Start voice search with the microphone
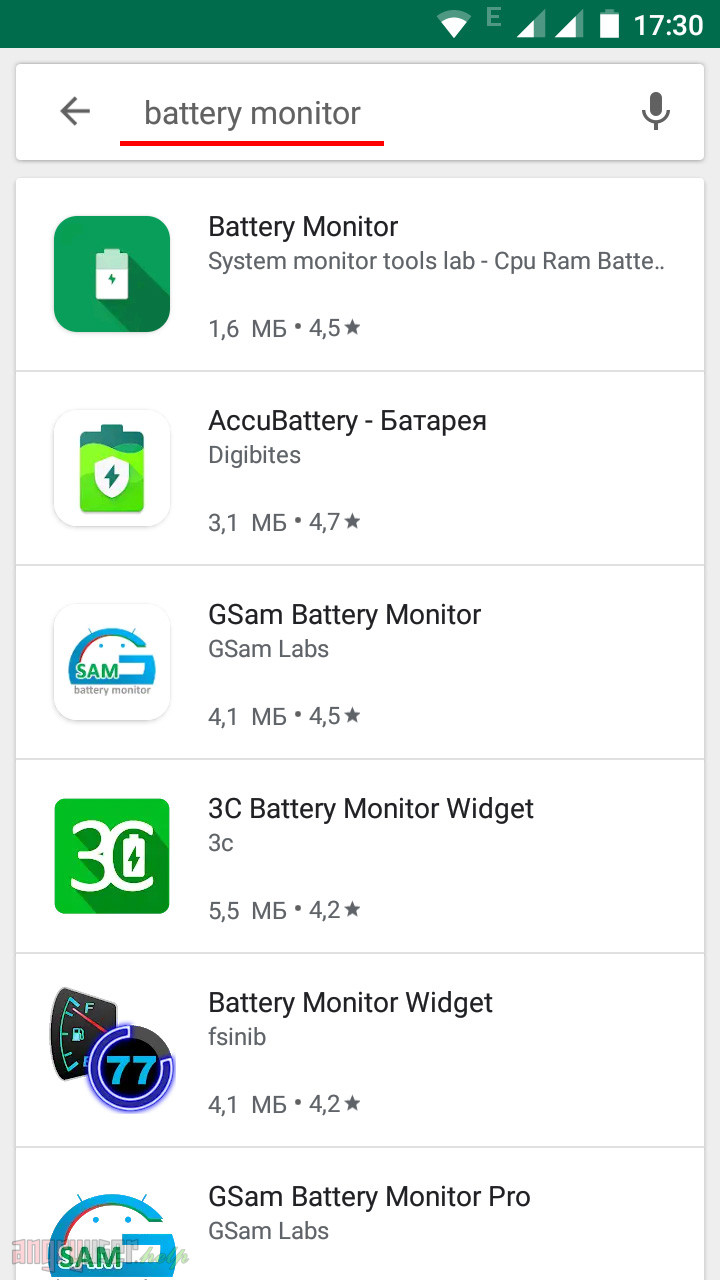This screenshot has height=1280, width=720. point(655,112)
